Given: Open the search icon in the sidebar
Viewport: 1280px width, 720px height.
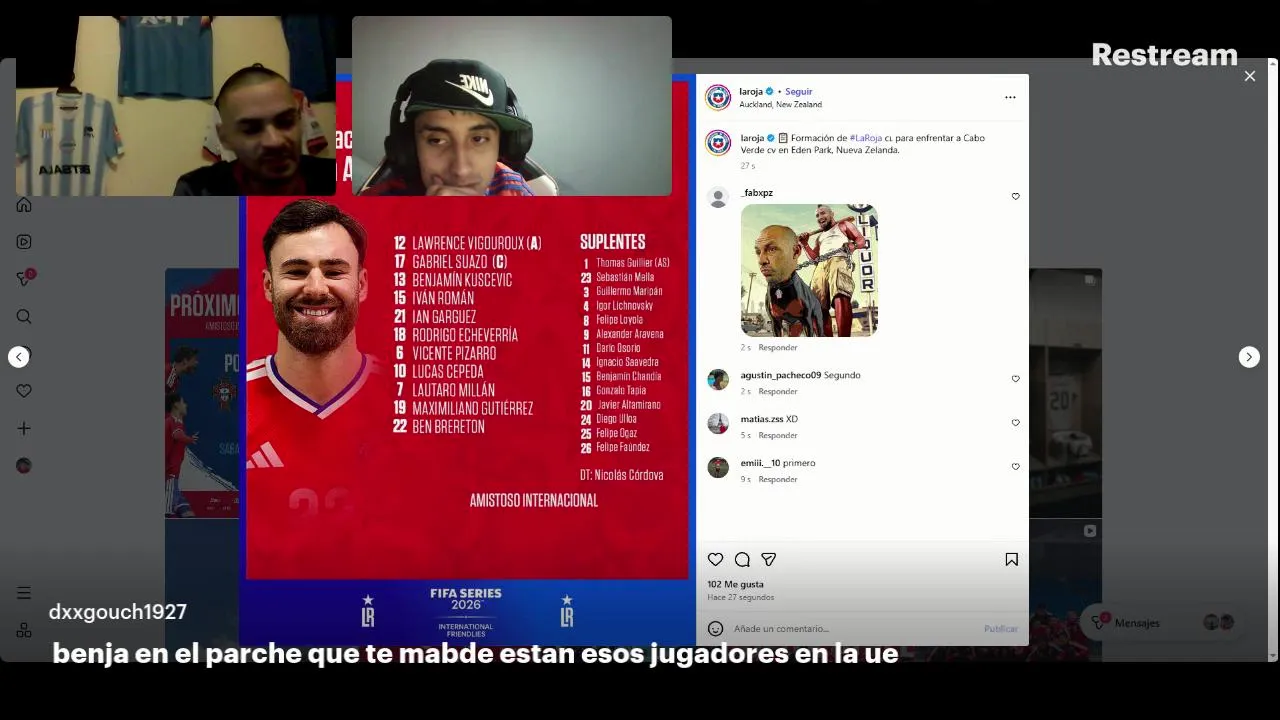Looking at the screenshot, I should 24,317.
